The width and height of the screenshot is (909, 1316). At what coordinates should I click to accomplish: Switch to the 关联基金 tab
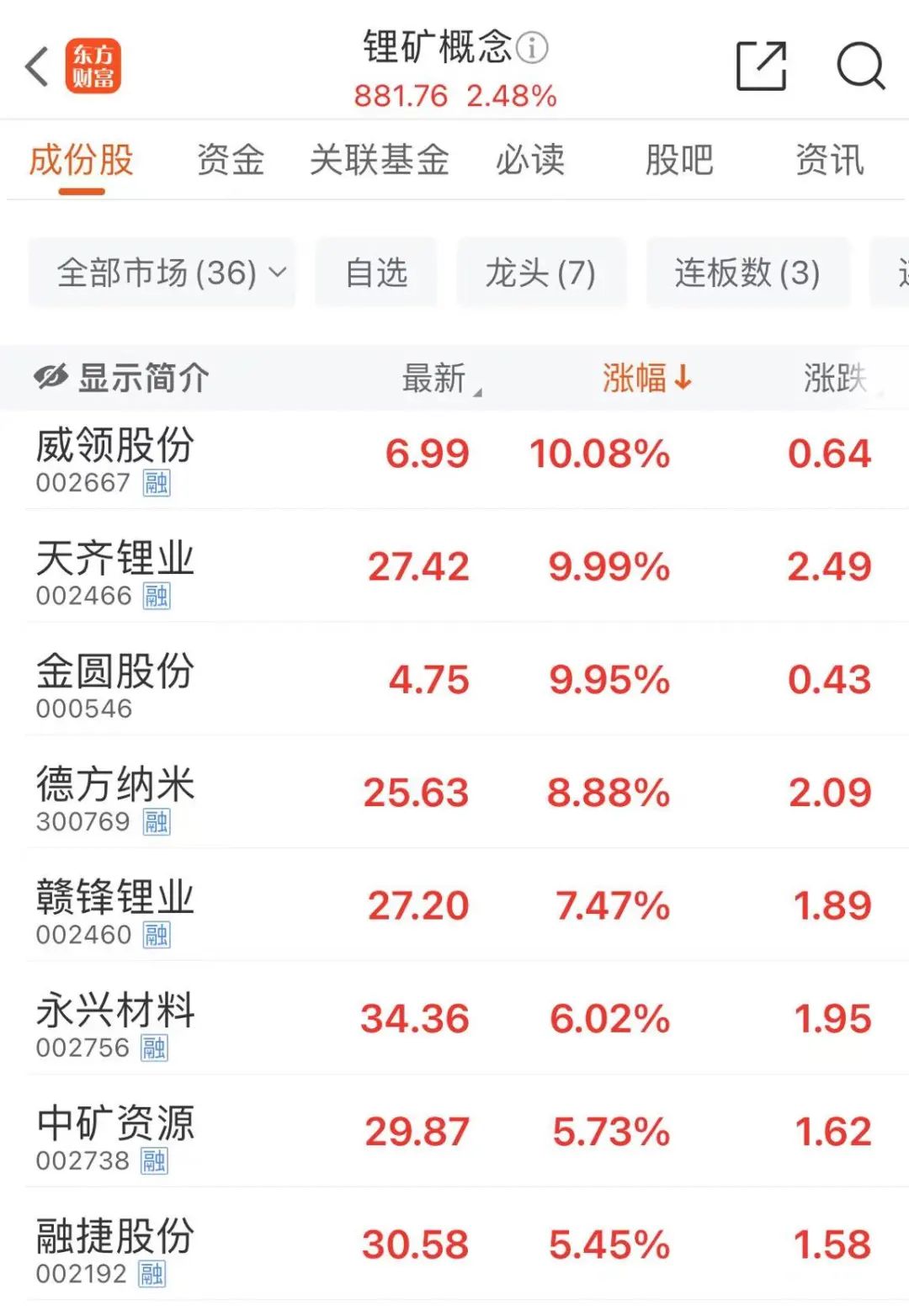pyautogui.click(x=380, y=160)
